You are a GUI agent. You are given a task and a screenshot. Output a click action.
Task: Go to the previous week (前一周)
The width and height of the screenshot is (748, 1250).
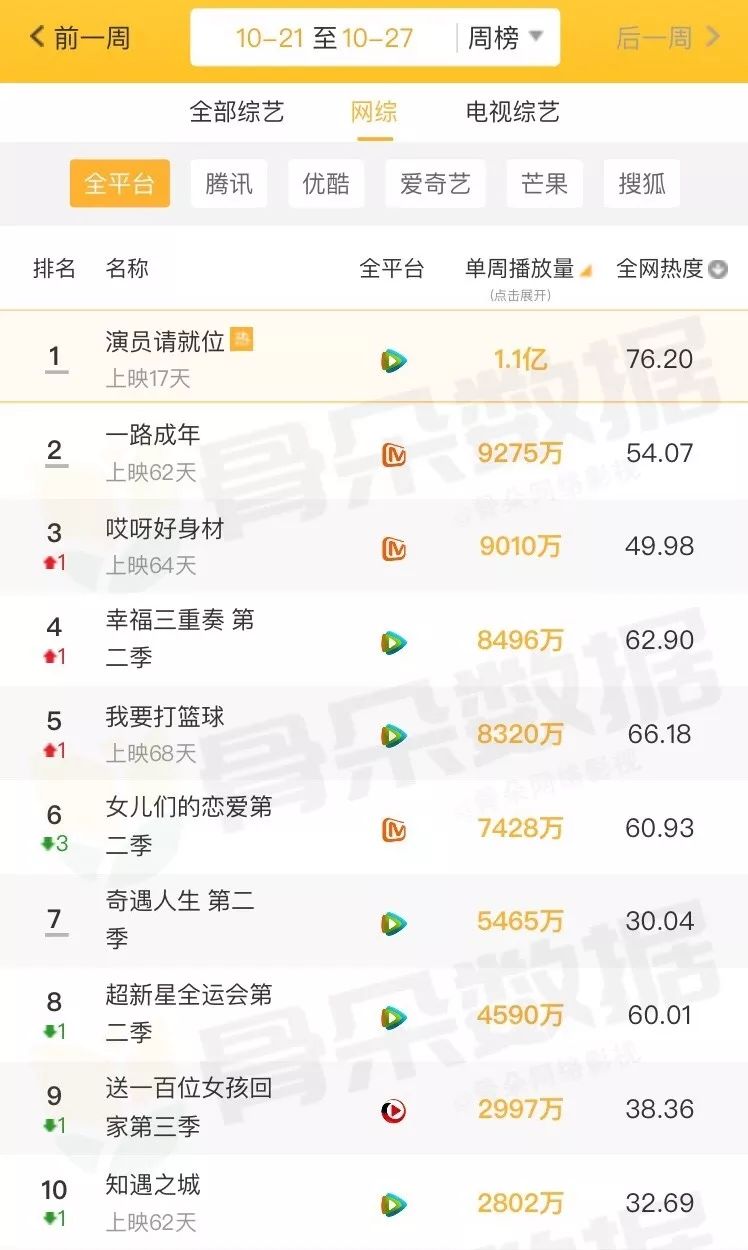coord(80,39)
